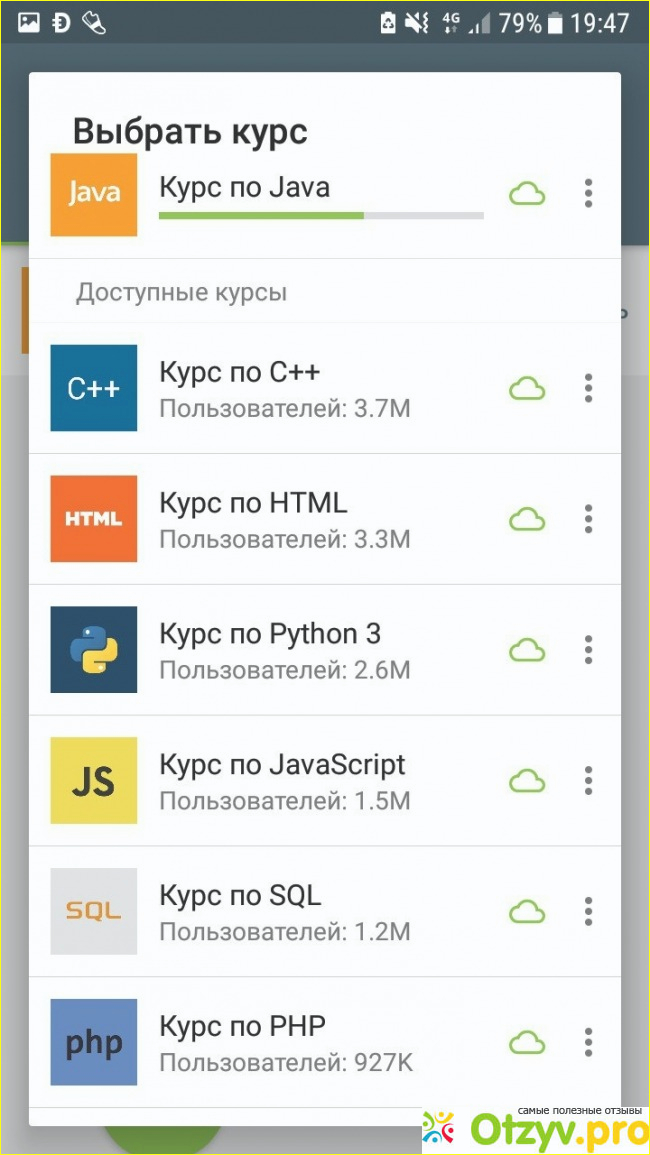The image size is (650, 1155).
Task: Open more options for Курс по HTML
Action: 589,519
